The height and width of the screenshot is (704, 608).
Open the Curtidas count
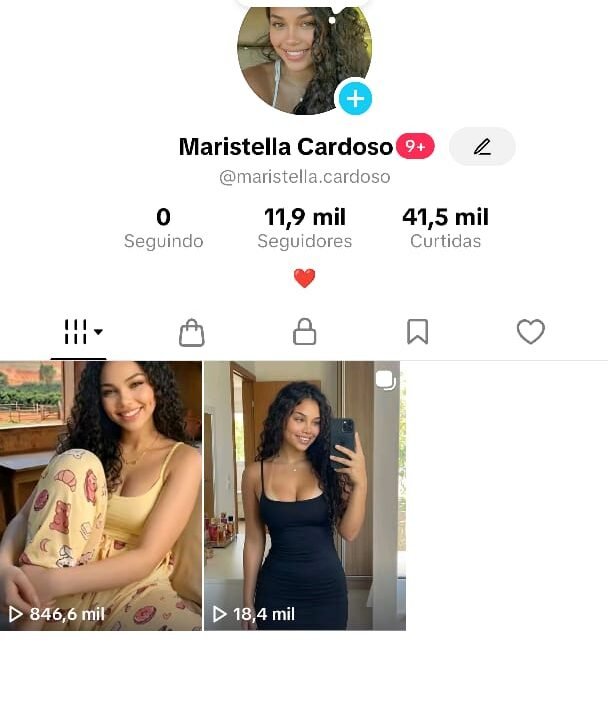[x=445, y=228]
